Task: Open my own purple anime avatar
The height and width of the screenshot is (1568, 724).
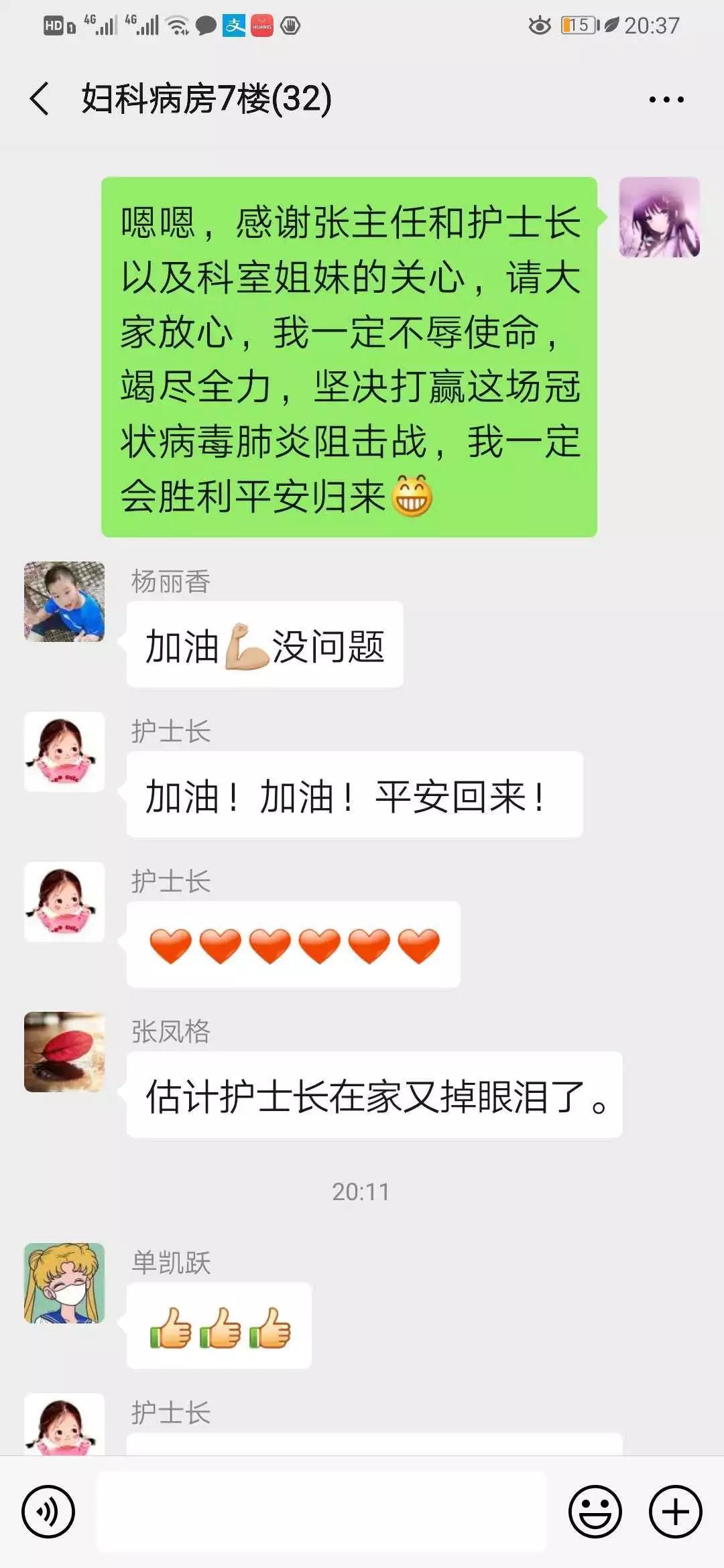Action: [x=659, y=217]
